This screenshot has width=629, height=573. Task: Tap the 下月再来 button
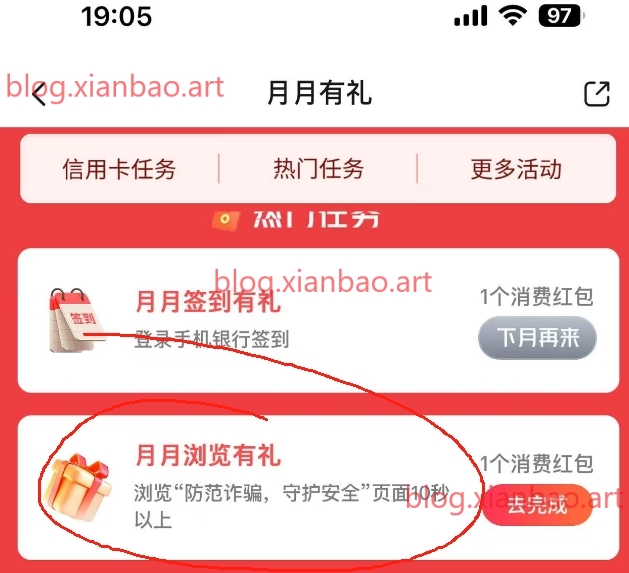[x=537, y=337]
